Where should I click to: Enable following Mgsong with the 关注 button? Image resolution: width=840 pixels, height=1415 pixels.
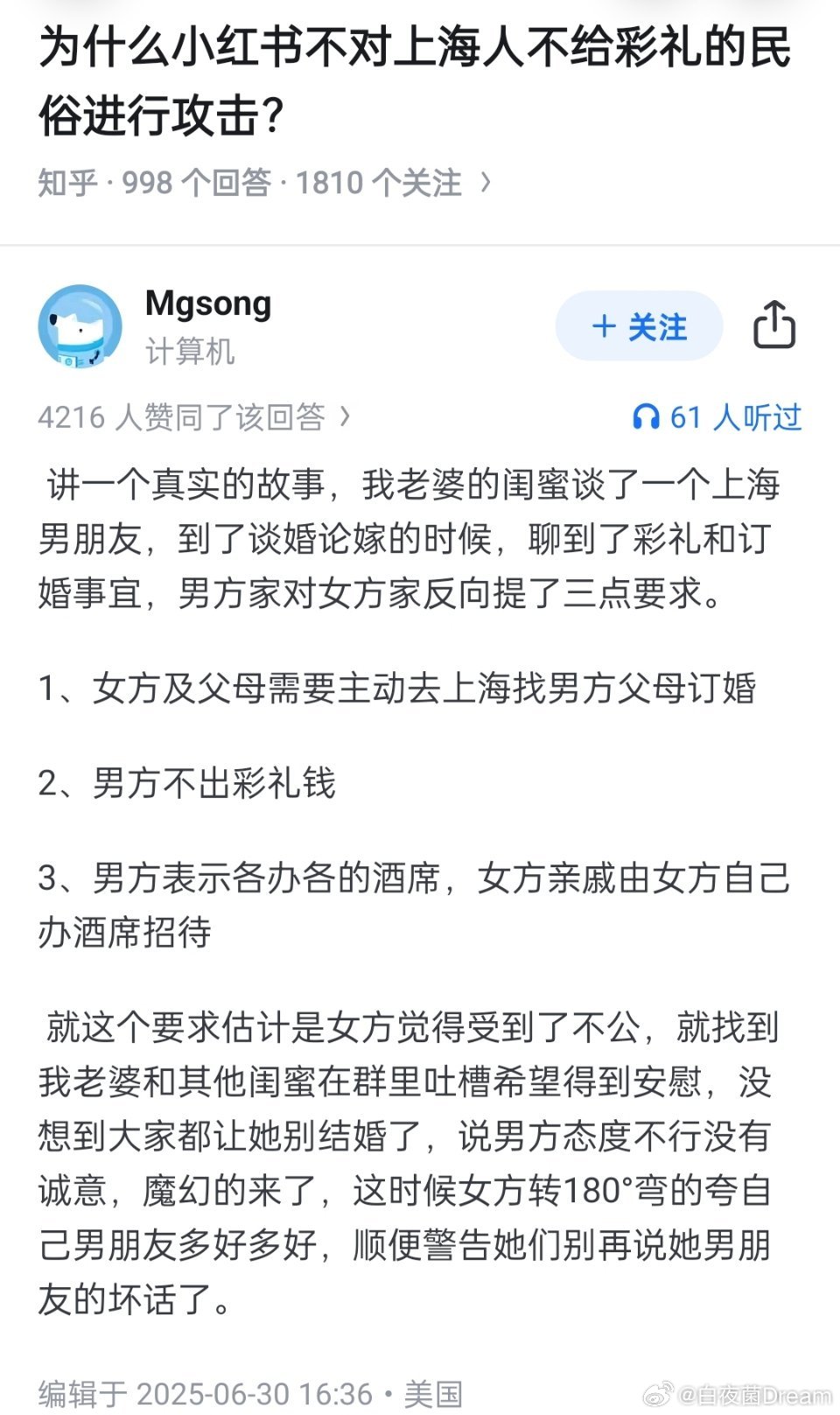click(639, 326)
